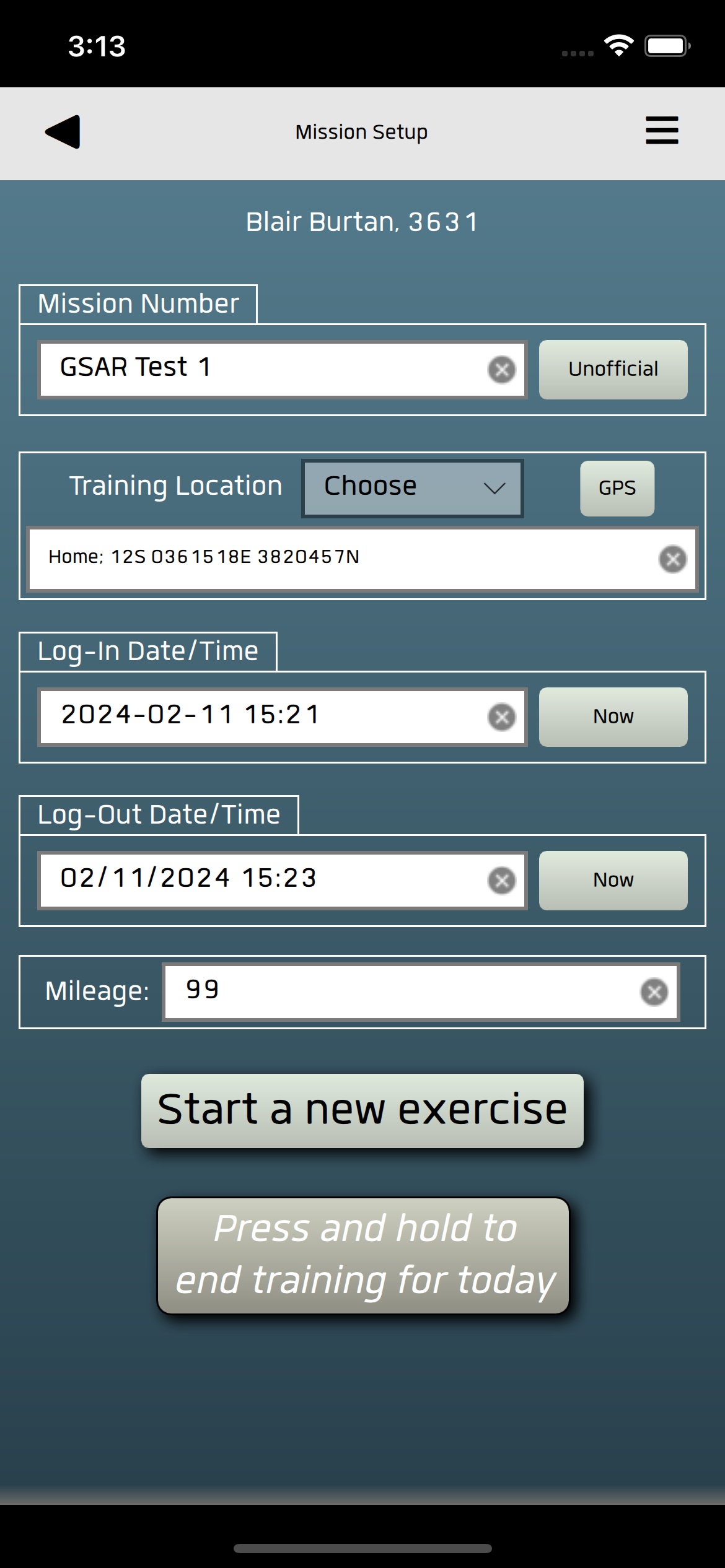Viewport: 725px width, 1568px height.
Task: Clear the training location coordinates
Action: click(672, 559)
